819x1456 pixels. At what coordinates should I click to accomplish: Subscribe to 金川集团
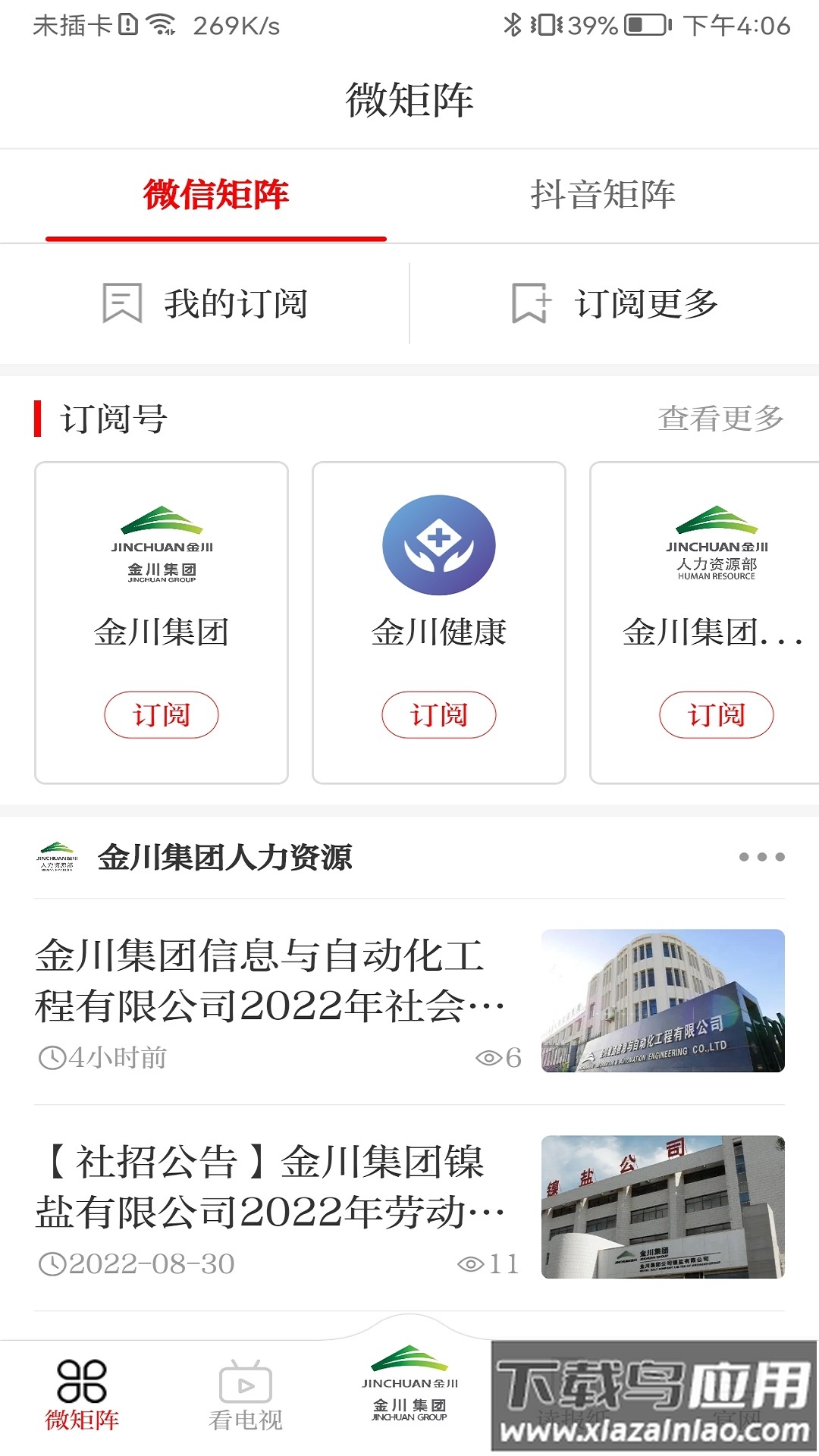coord(161,714)
